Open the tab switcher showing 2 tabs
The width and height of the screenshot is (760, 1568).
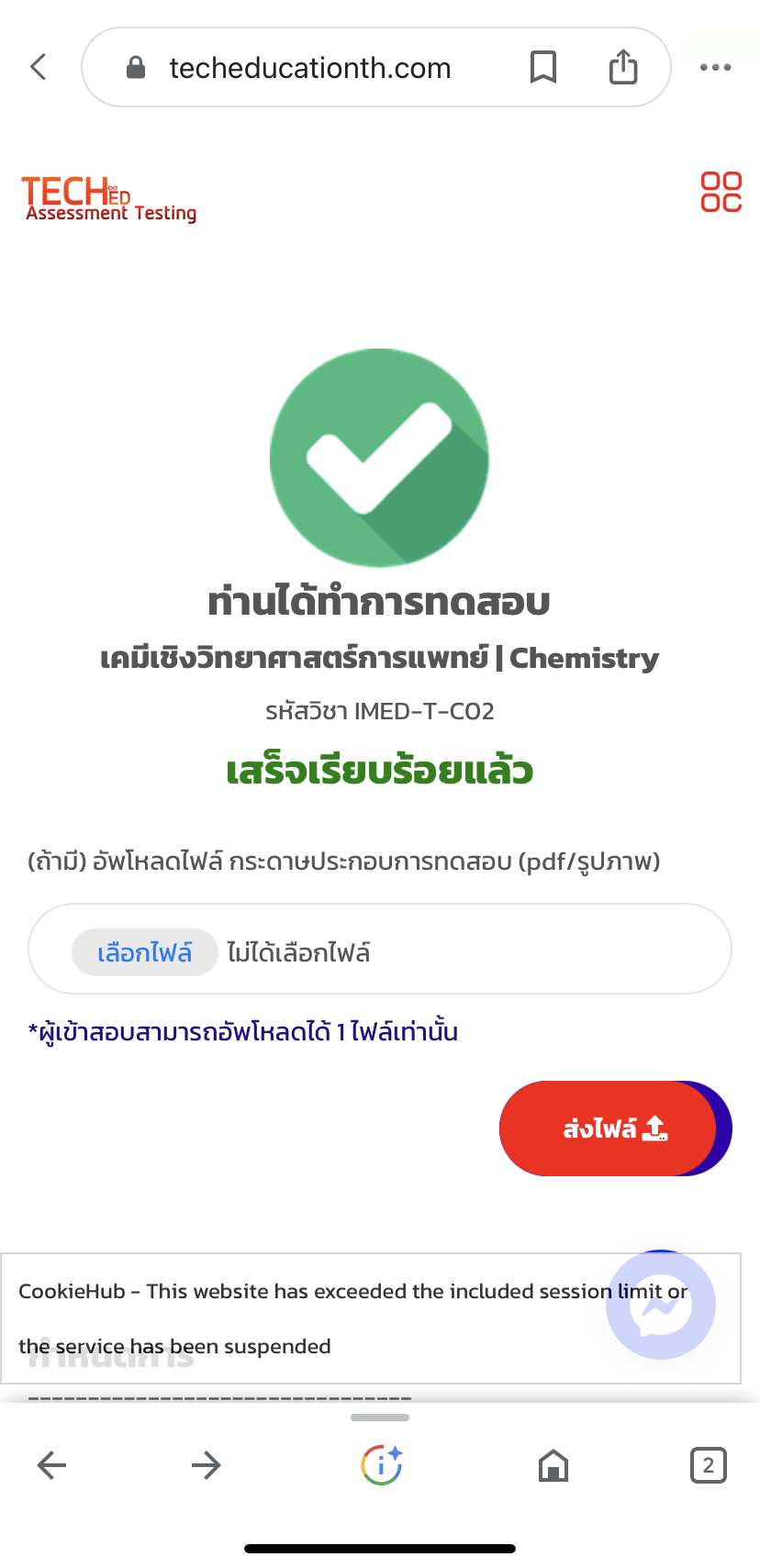pyautogui.click(x=708, y=1465)
